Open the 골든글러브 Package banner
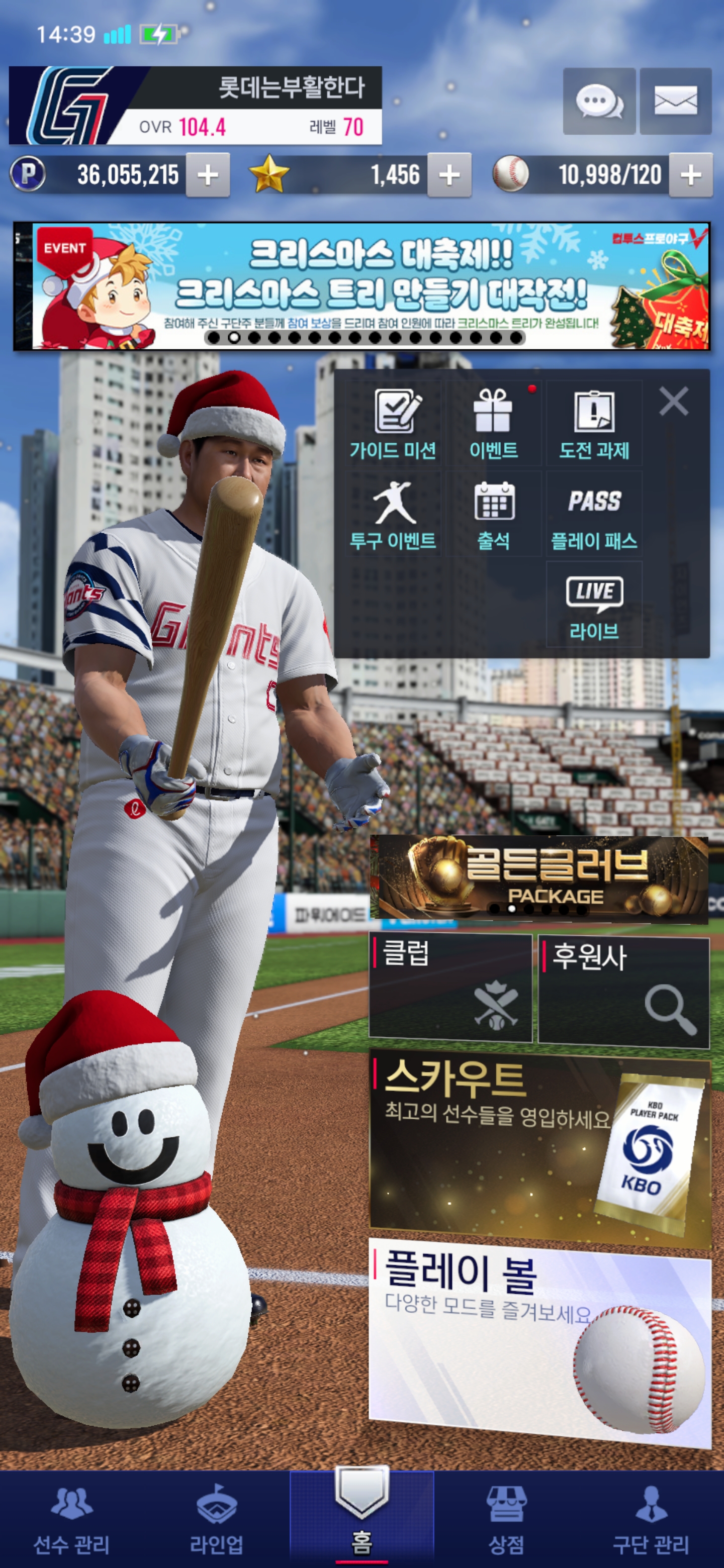This screenshot has width=724, height=1568. point(539,877)
